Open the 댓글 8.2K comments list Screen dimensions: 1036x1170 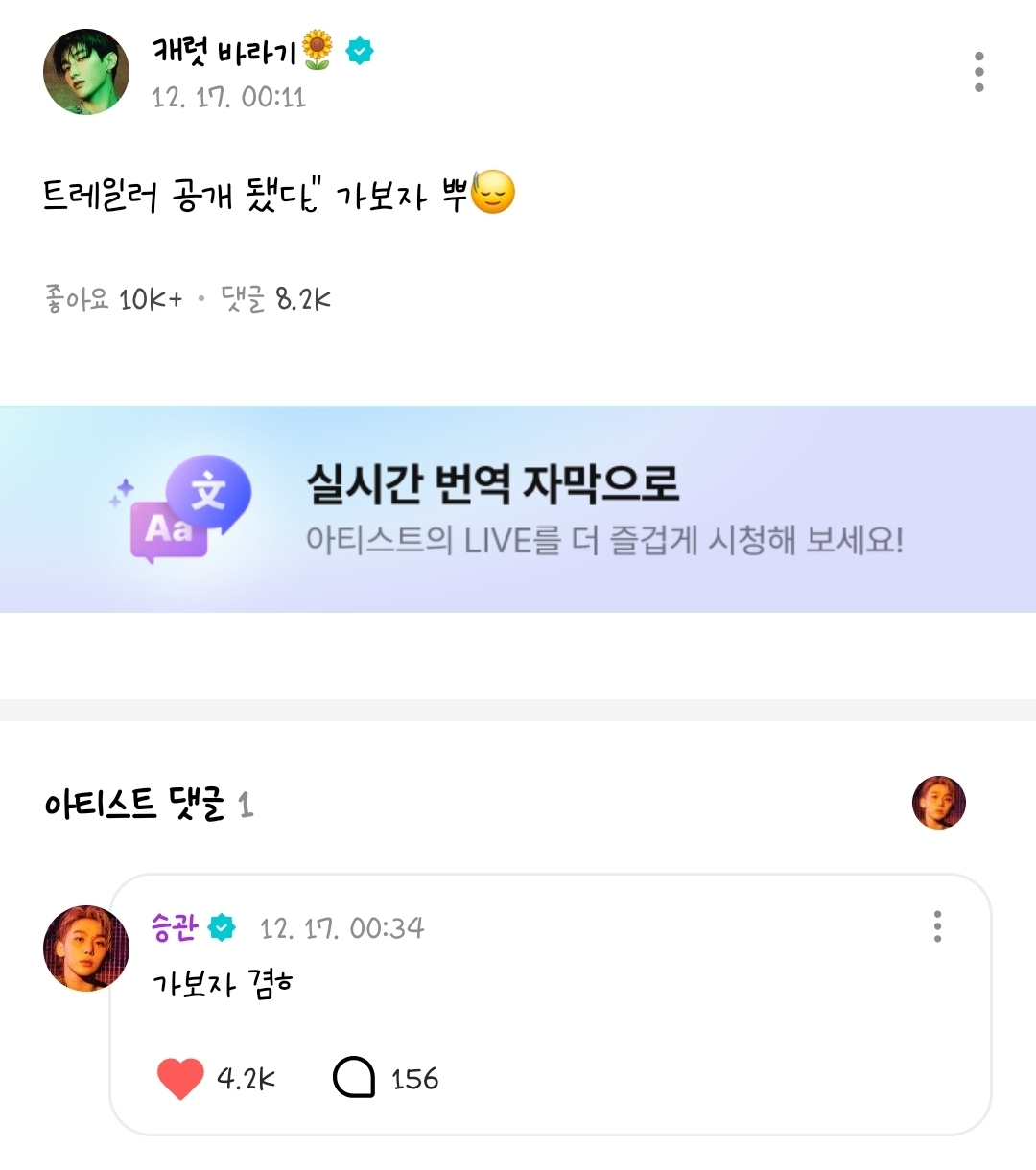pos(275,299)
